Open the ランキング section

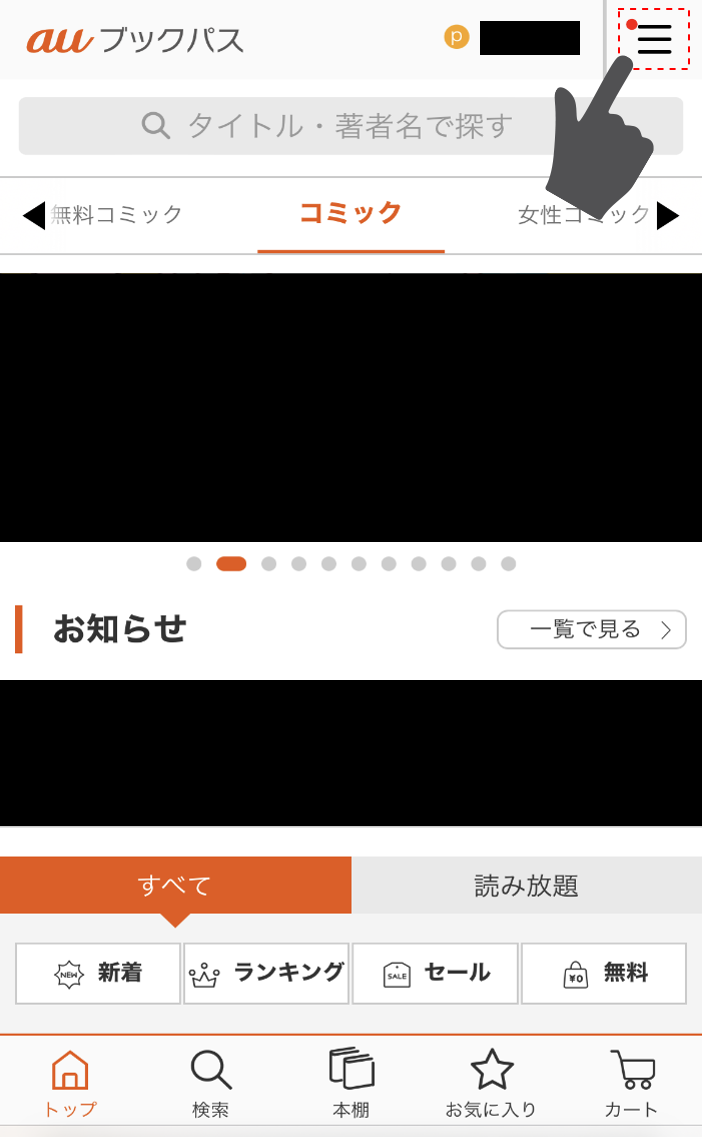tap(266, 973)
